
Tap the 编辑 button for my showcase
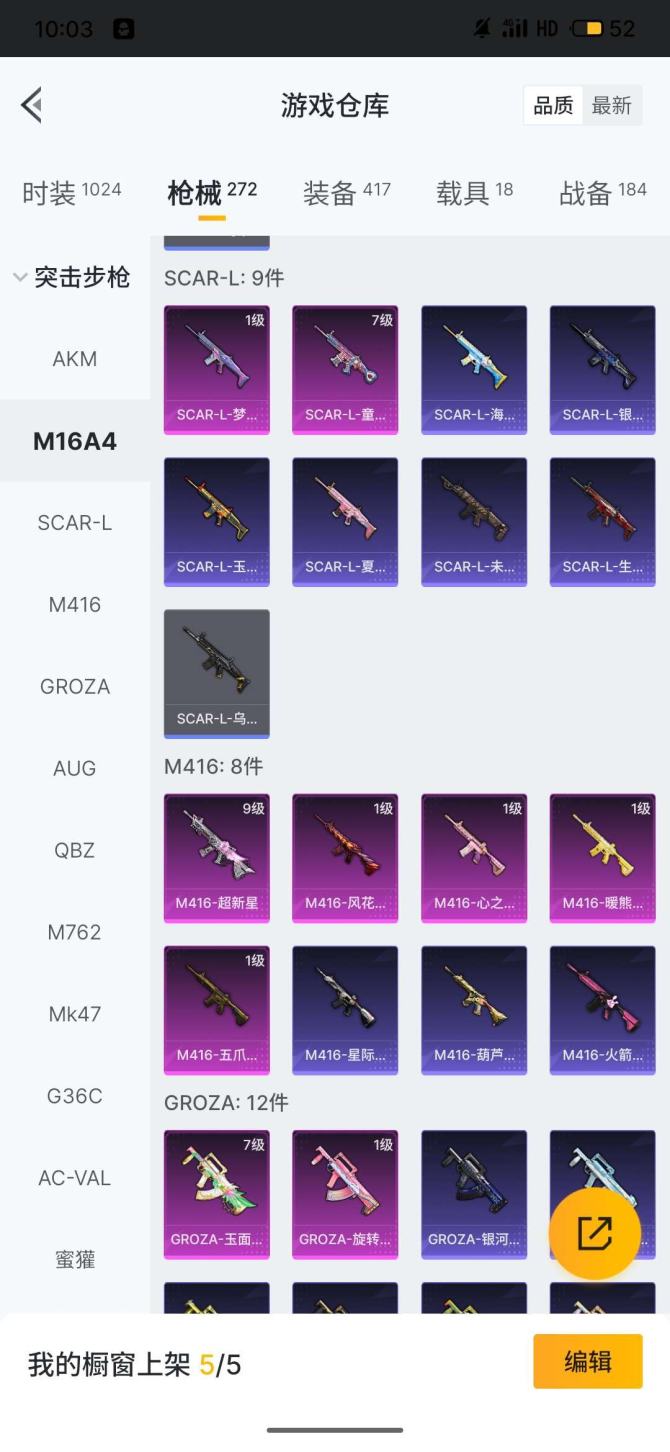click(x=587, y=1361)
